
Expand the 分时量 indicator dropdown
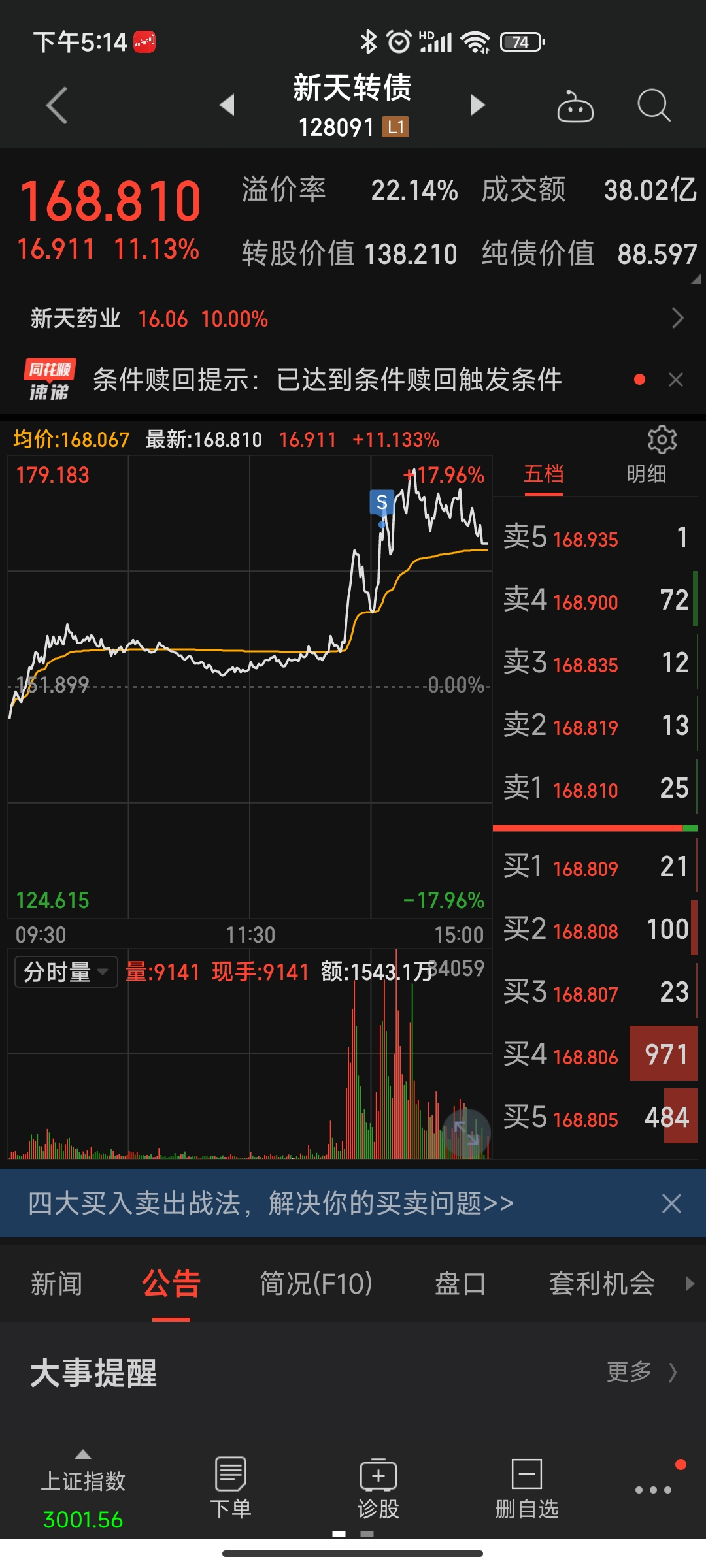coord(66,972)
